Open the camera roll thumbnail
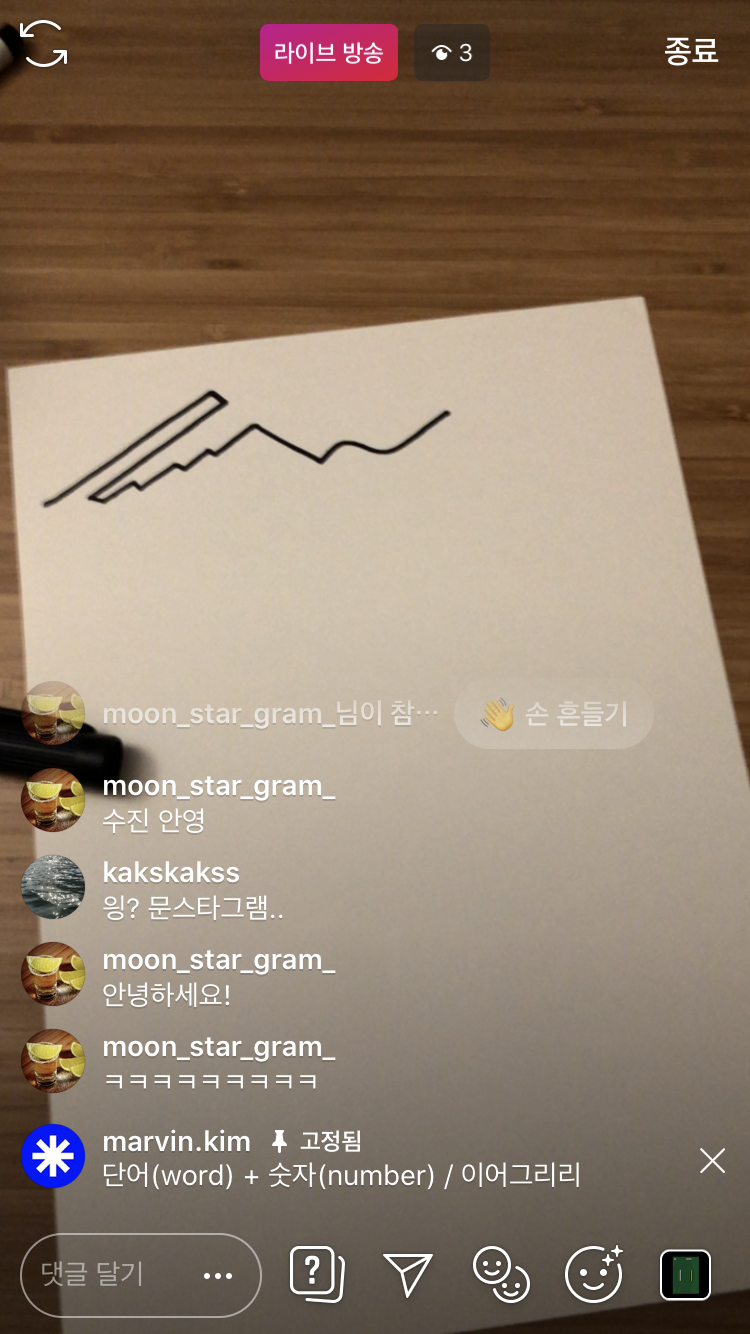750x1334 pixels. (x=685, y=1275)
